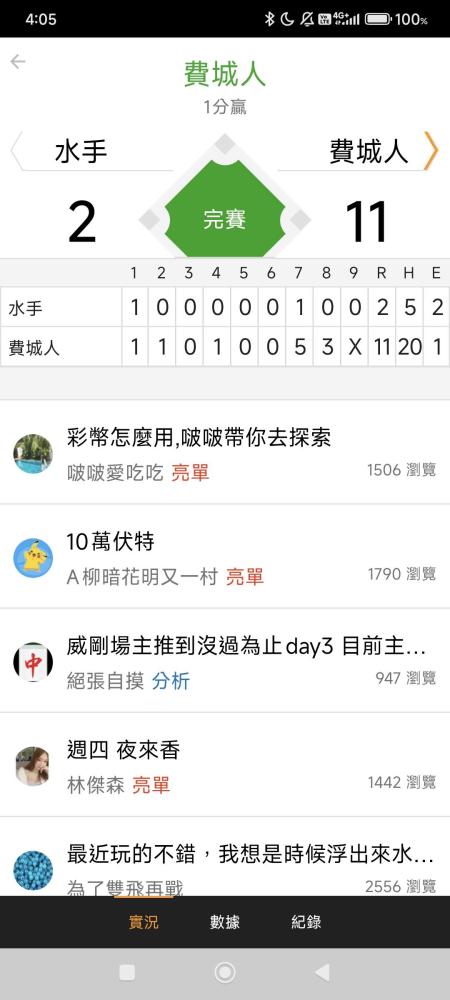This screenshot has width=450, height=1000.
Task: Go back using the top-left arrow
Action: click(18, 61)
